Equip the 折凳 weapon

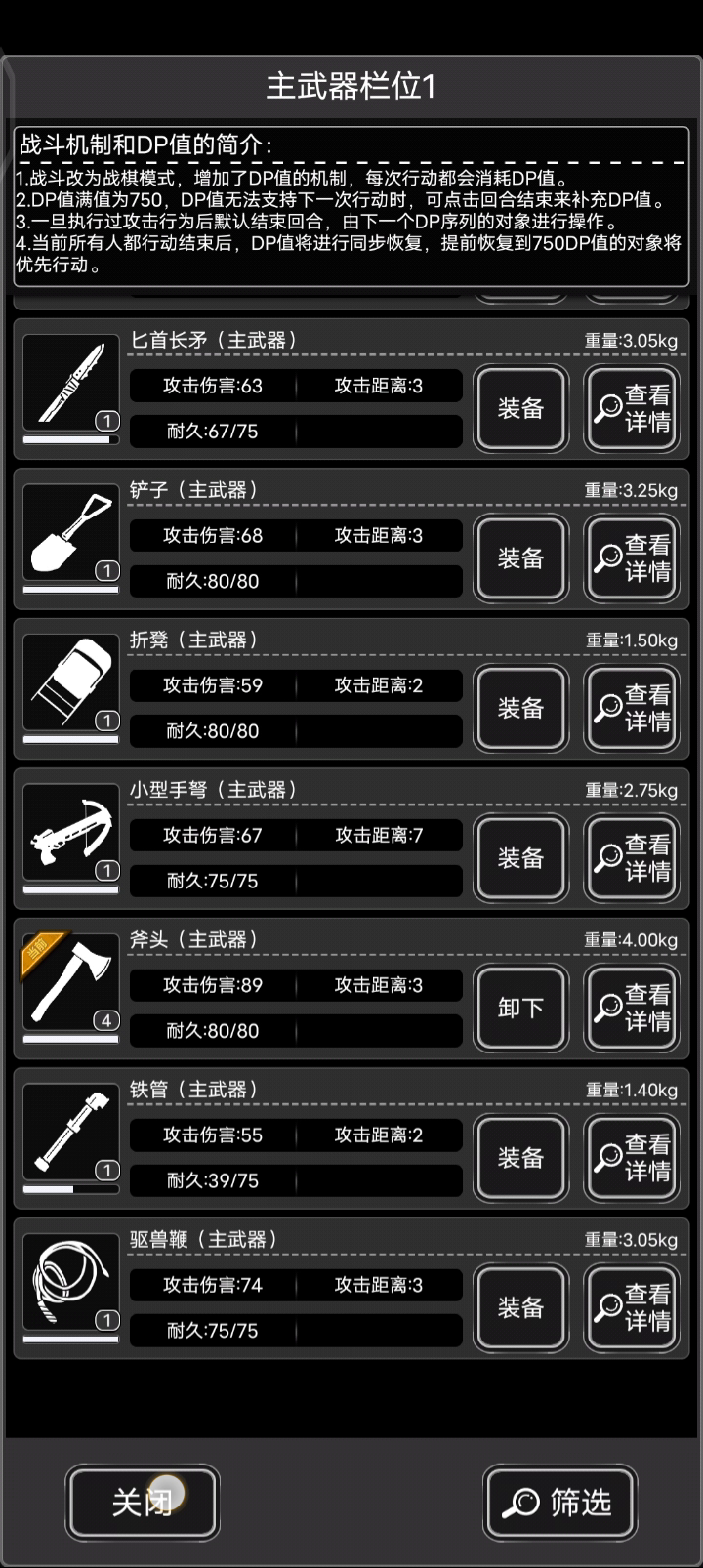coord(520,709)
